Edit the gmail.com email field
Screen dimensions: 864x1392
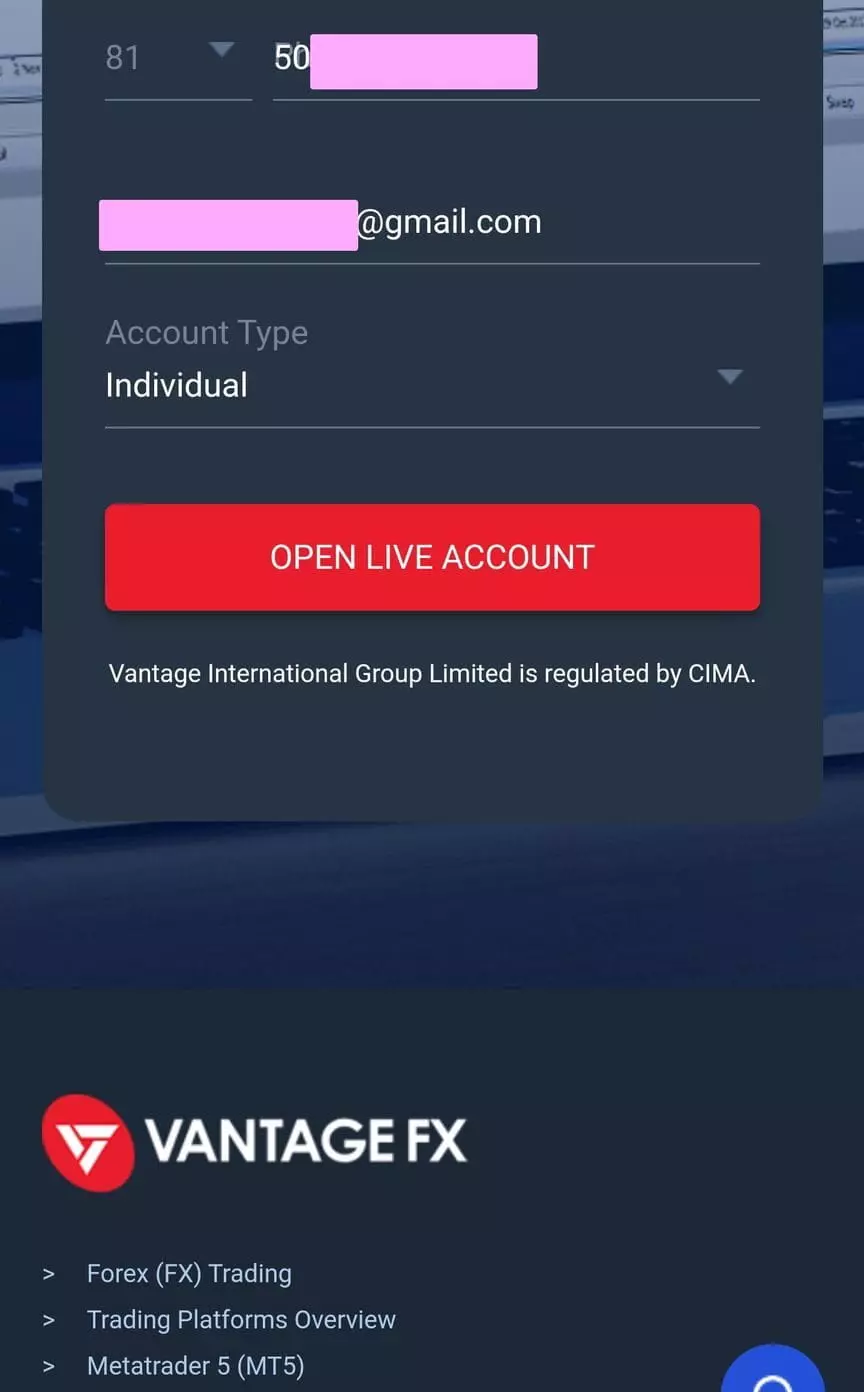432,223
